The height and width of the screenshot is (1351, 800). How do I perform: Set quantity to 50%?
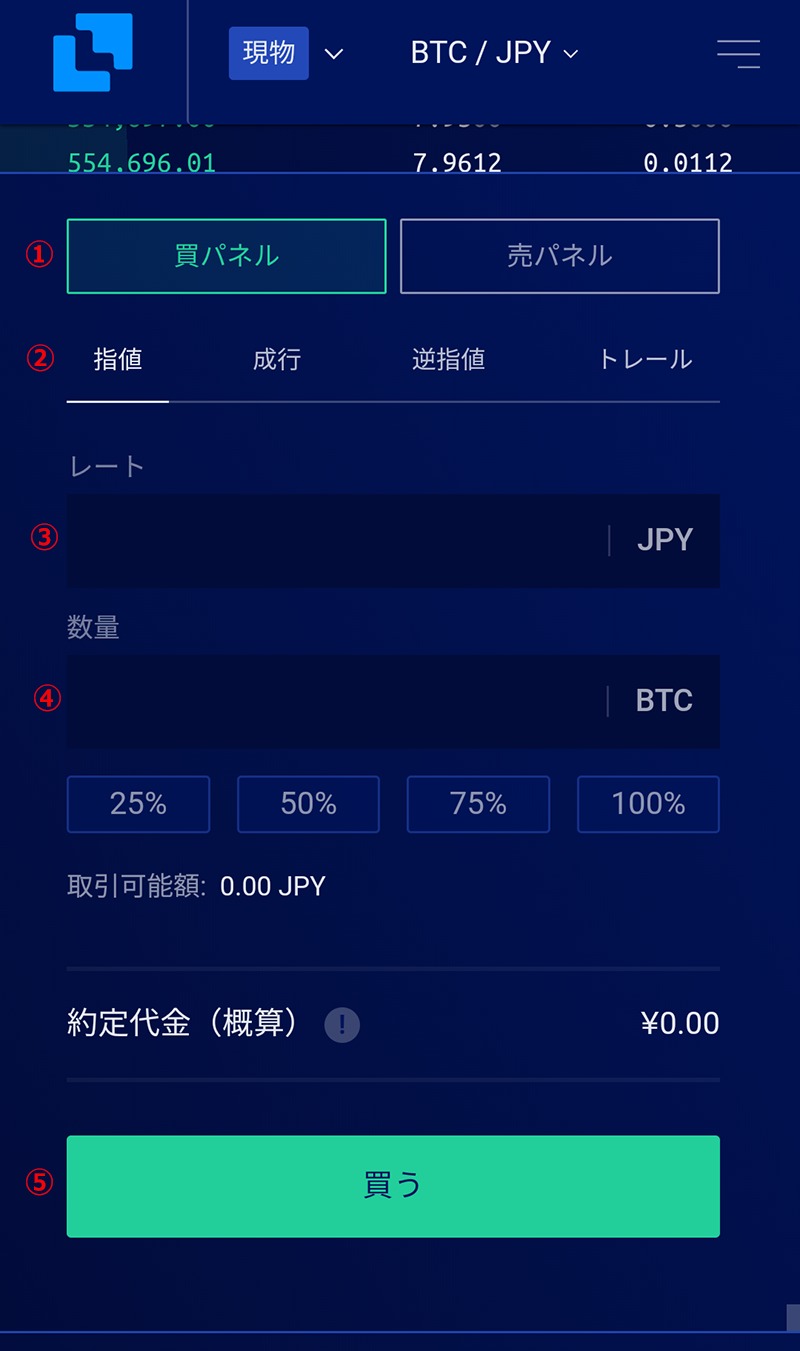308,804
